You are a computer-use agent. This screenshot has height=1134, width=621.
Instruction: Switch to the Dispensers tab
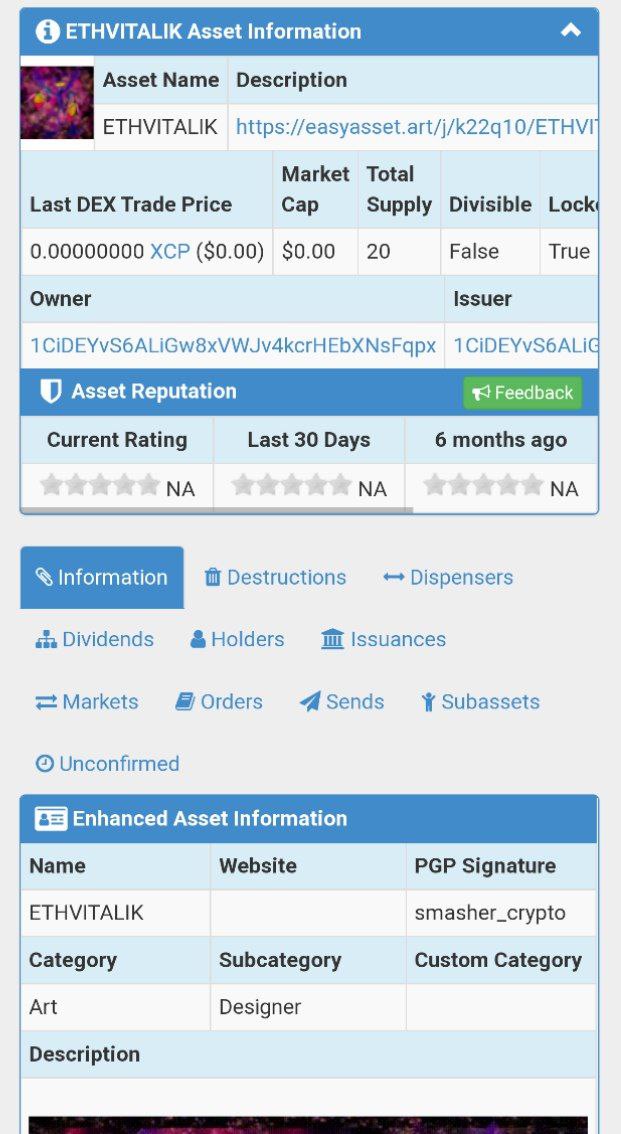click(448, 577)
